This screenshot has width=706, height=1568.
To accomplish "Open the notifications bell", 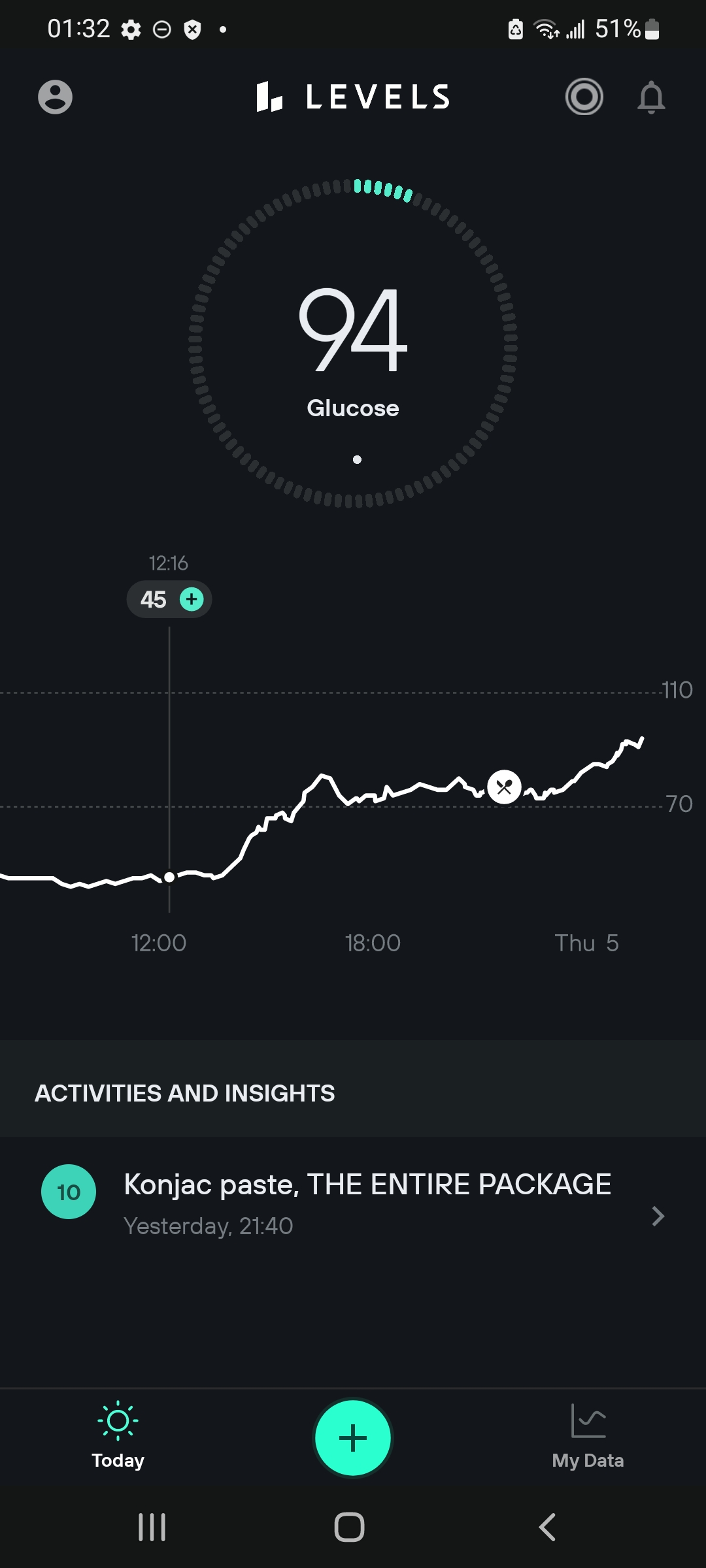I will coord(651,97).
